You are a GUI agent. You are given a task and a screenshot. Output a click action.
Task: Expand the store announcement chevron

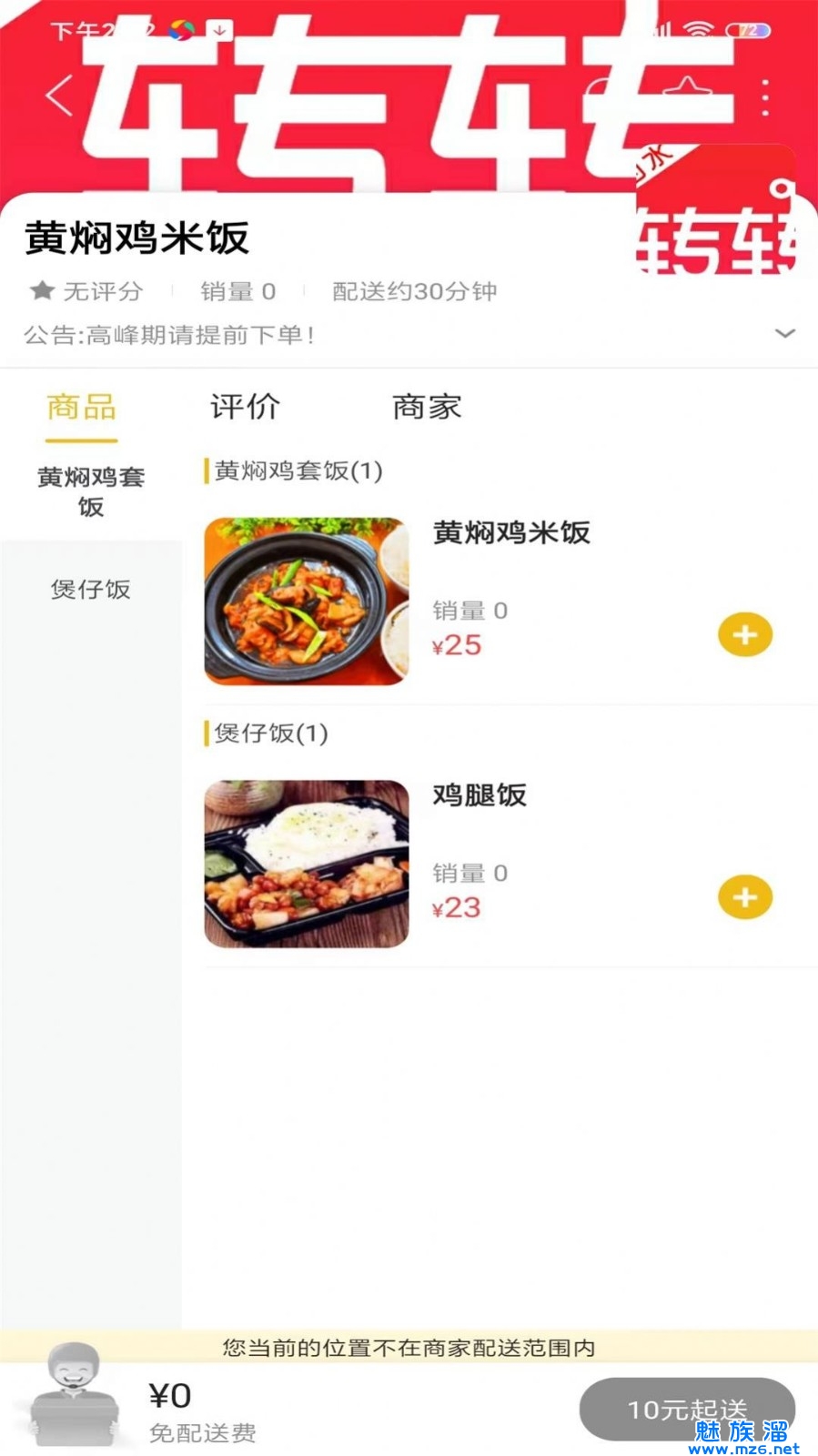pyautogui.click(x=784, y=334)
